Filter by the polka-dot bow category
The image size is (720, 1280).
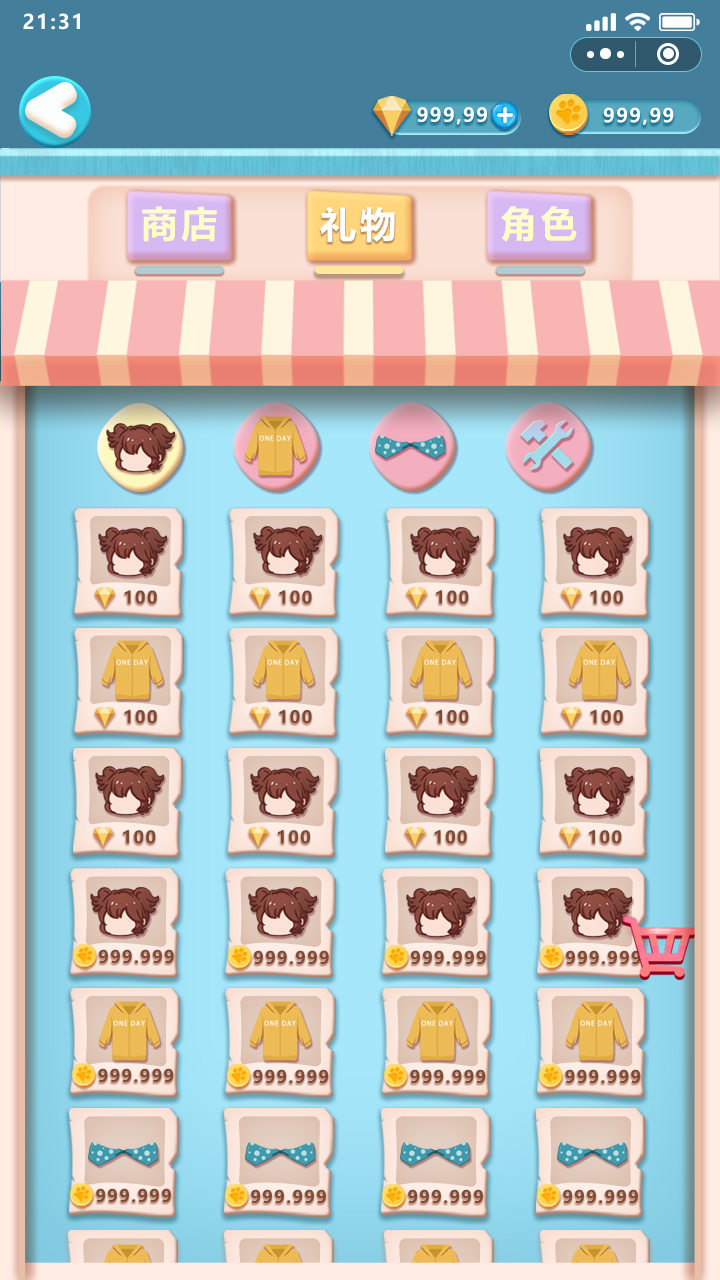[412, 447]
